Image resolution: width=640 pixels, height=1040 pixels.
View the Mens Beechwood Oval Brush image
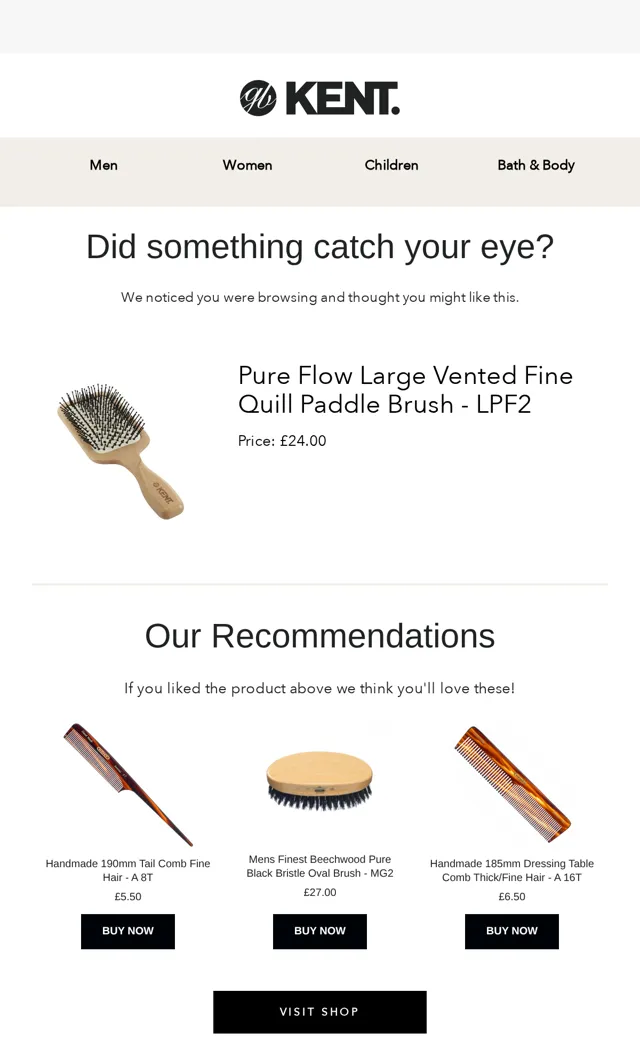coord(320,781)
